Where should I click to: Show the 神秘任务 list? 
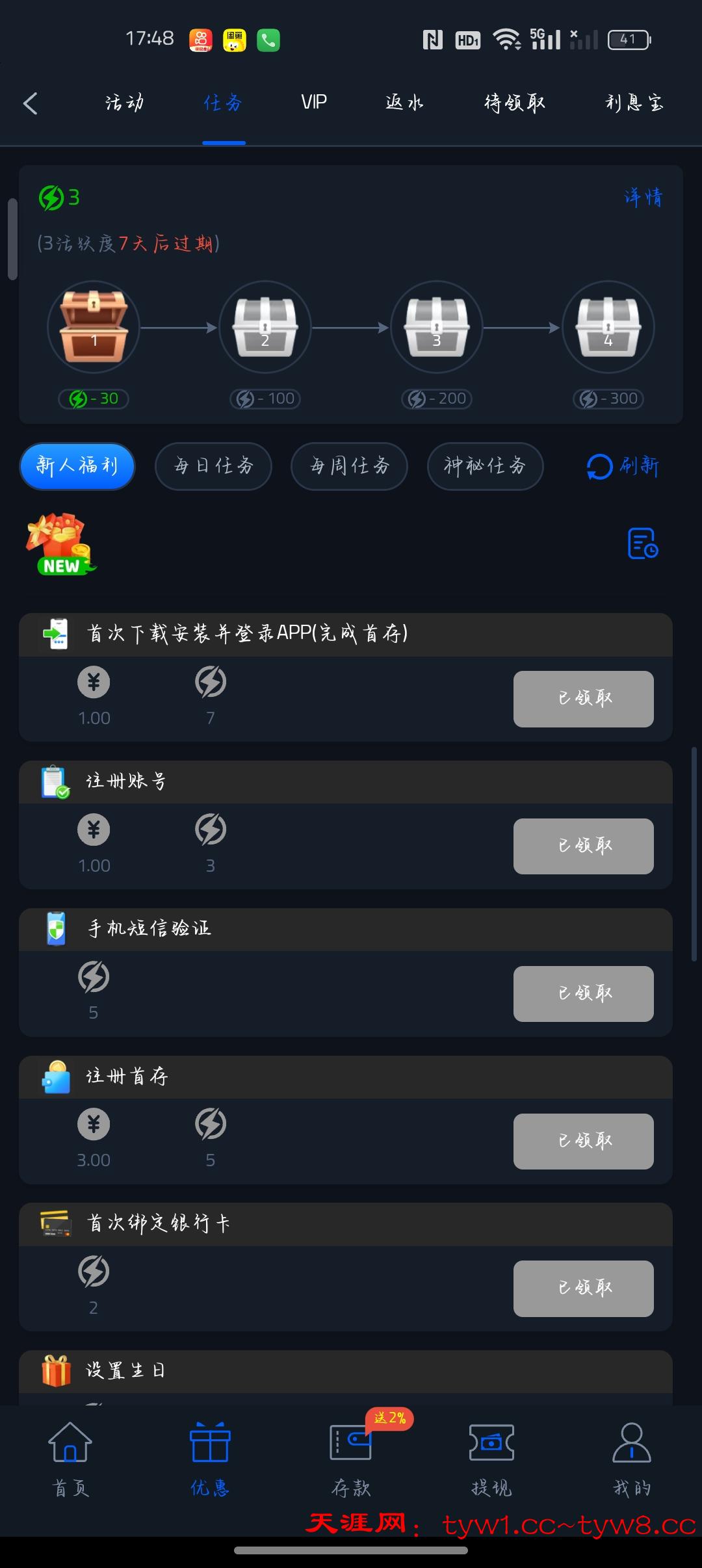(485, 466)
